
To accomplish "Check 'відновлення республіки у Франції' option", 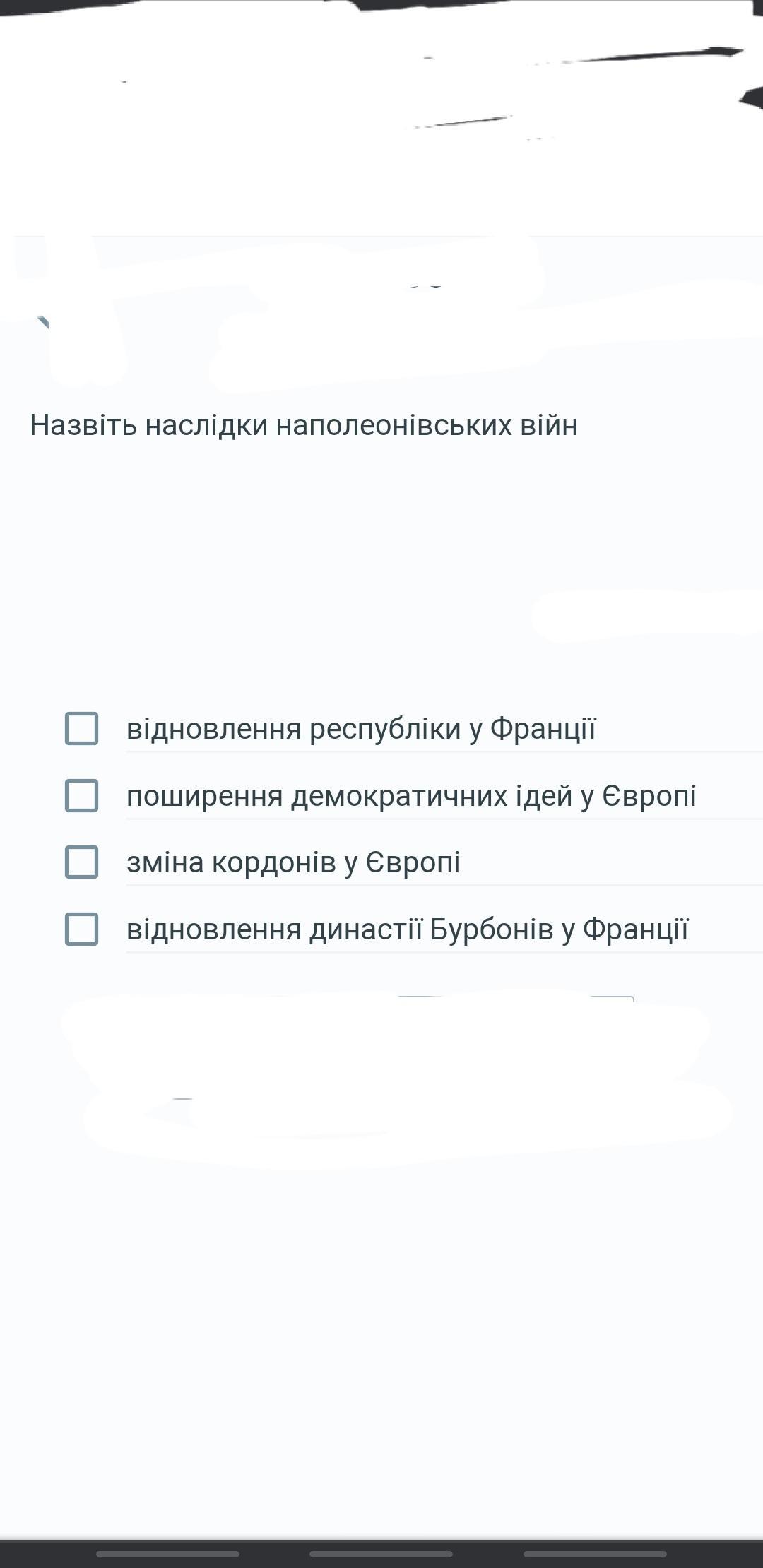I will coord(81,728).
